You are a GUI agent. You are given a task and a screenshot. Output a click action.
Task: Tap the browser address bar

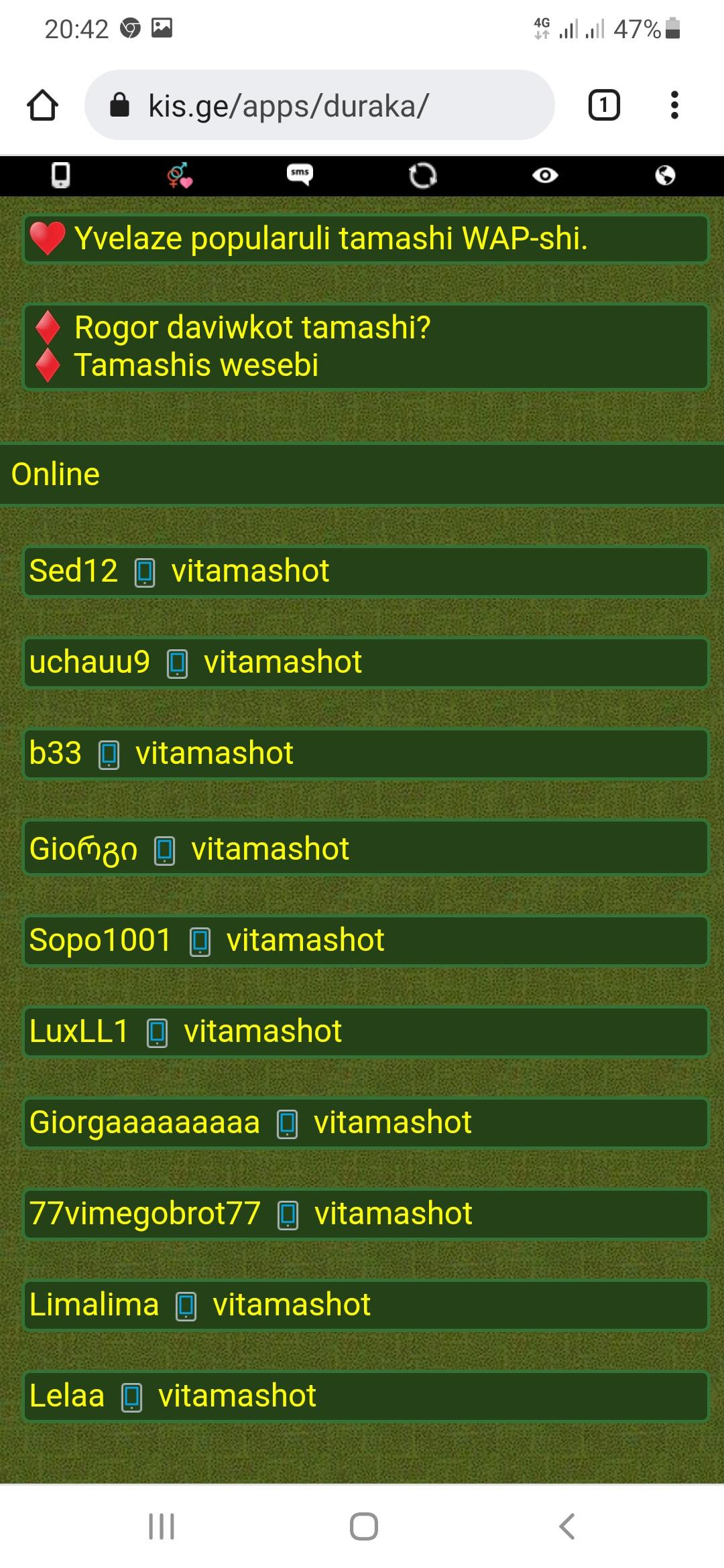click(319, 105)
